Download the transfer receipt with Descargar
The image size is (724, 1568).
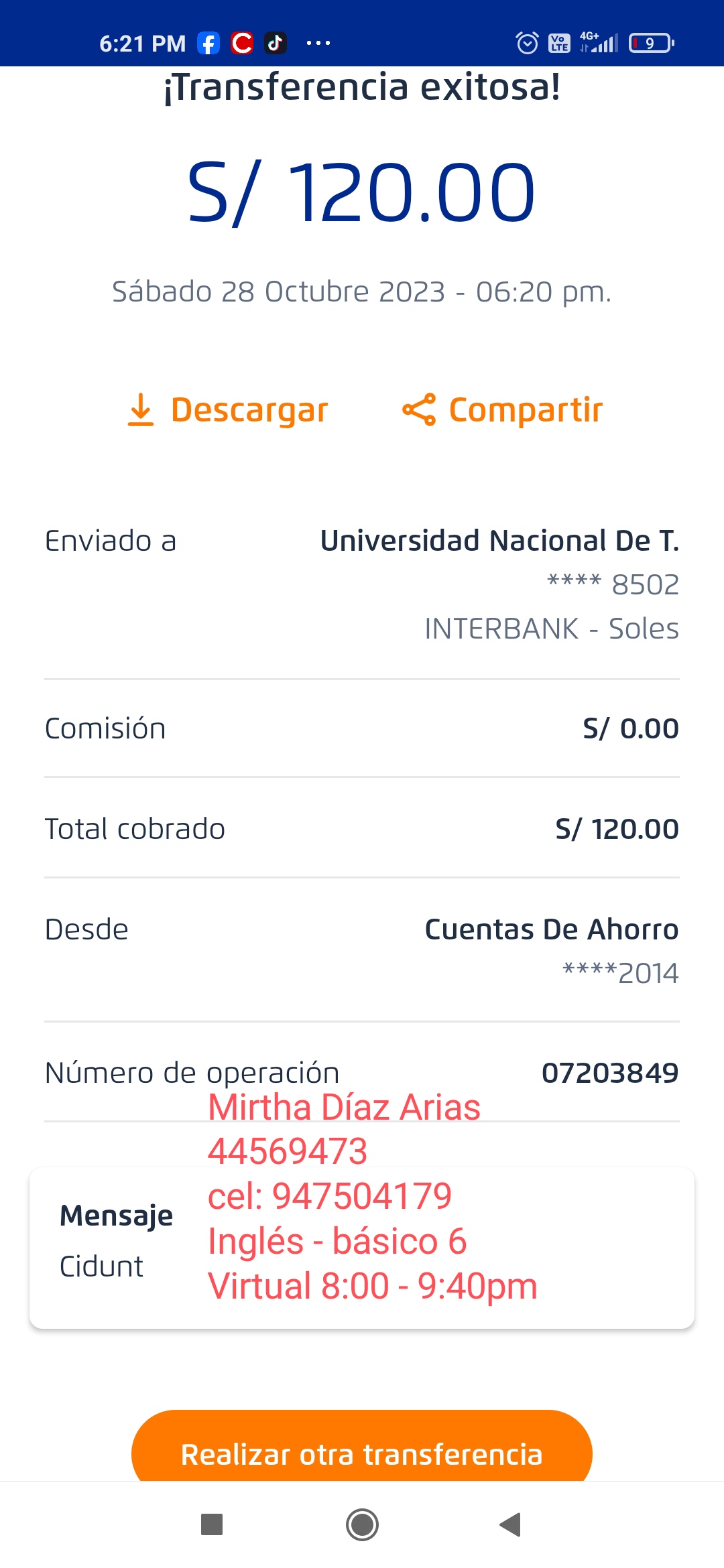tap(228, 410)
